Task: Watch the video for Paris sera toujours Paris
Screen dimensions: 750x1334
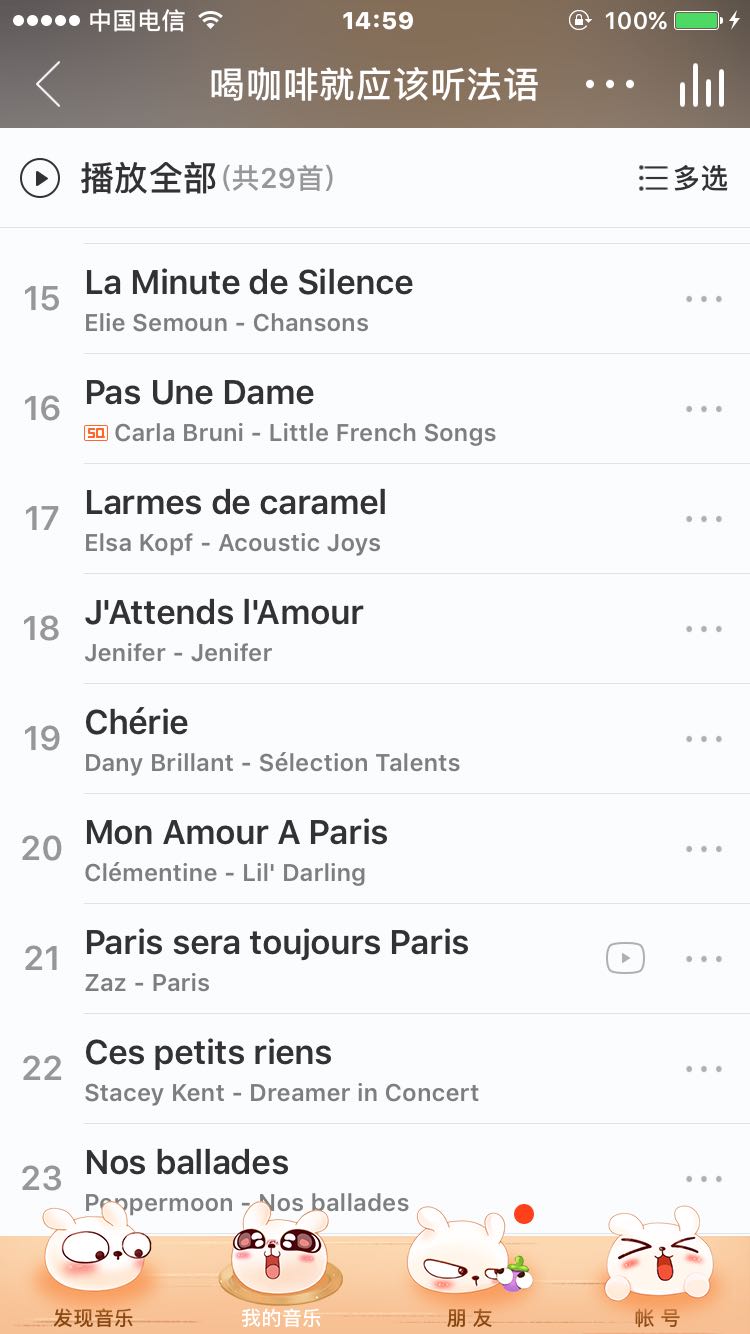Action: click(x=625, y=959)
